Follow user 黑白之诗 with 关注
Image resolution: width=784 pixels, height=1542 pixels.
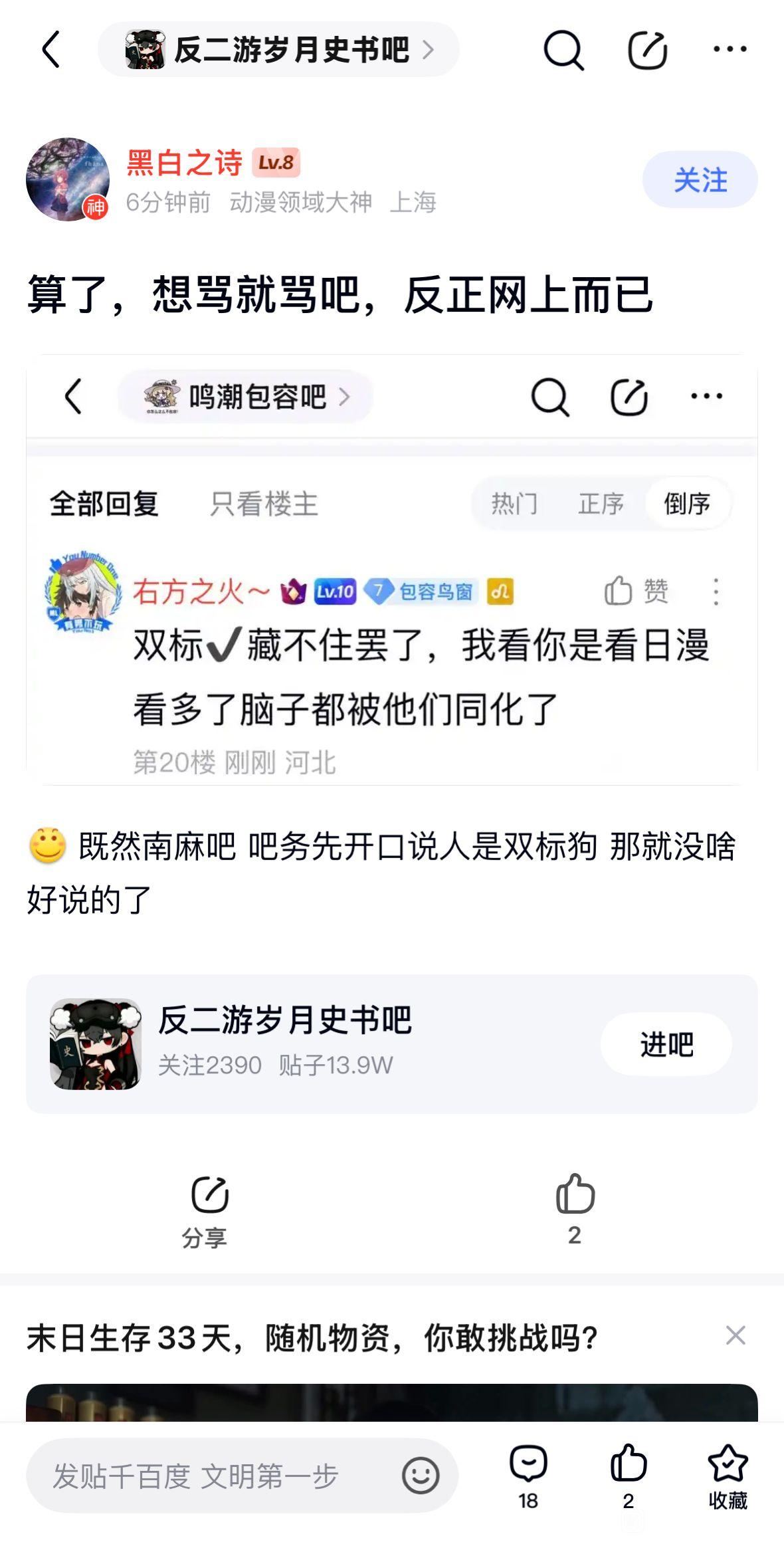coord(700,179)
